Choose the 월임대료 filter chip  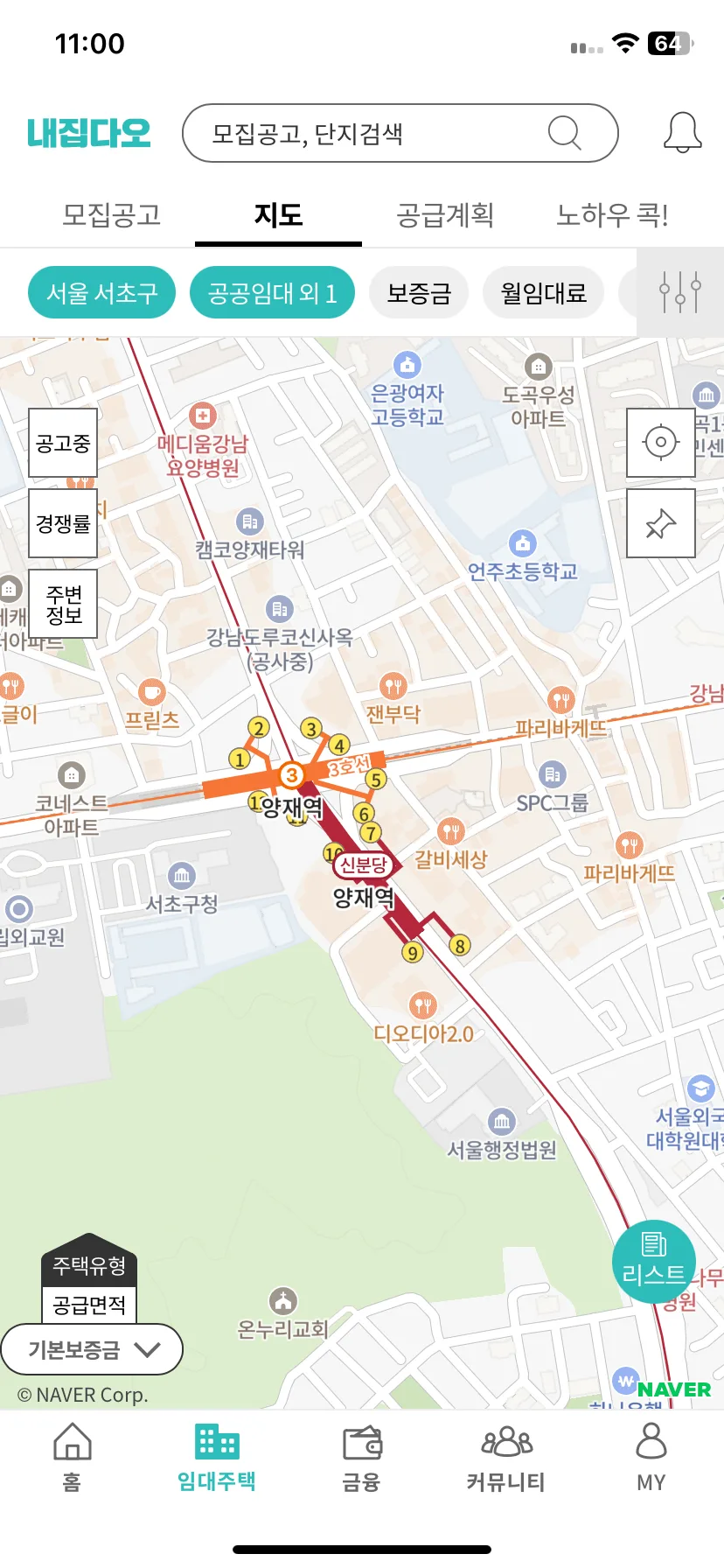[x=543, y=292]
